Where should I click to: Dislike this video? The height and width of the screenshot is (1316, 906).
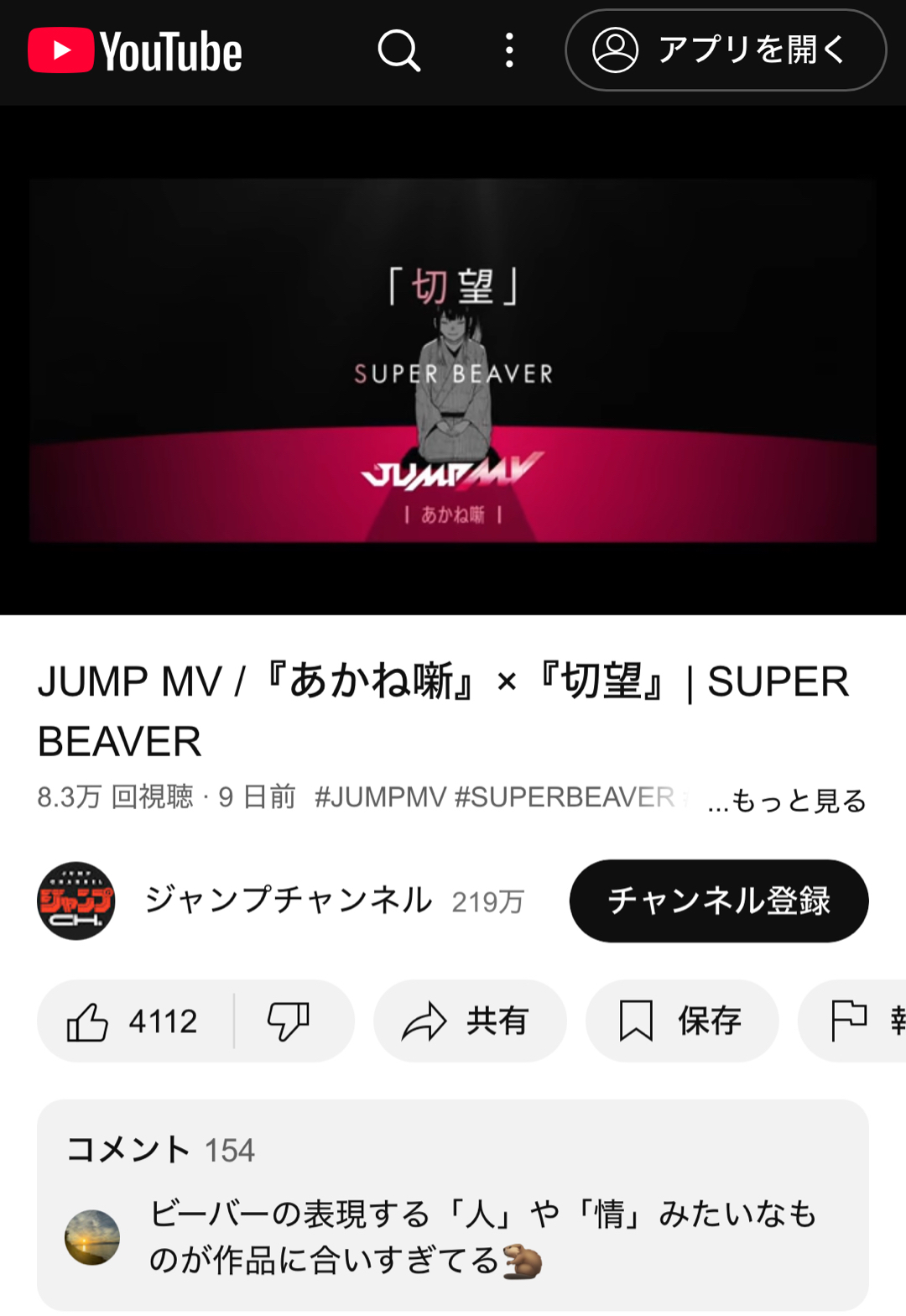[x=289, y=1021]
